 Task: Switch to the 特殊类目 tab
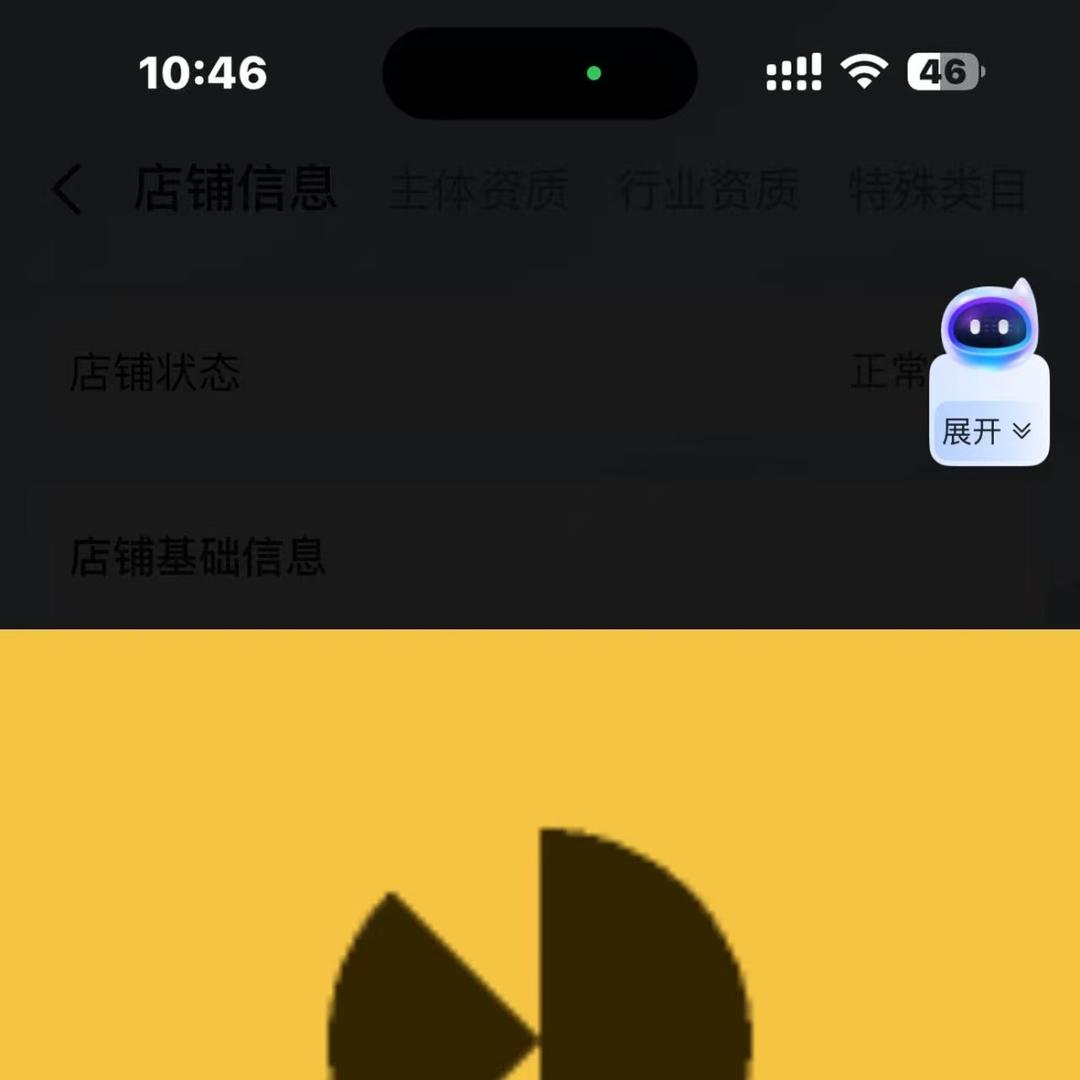(x=937, y=190)
